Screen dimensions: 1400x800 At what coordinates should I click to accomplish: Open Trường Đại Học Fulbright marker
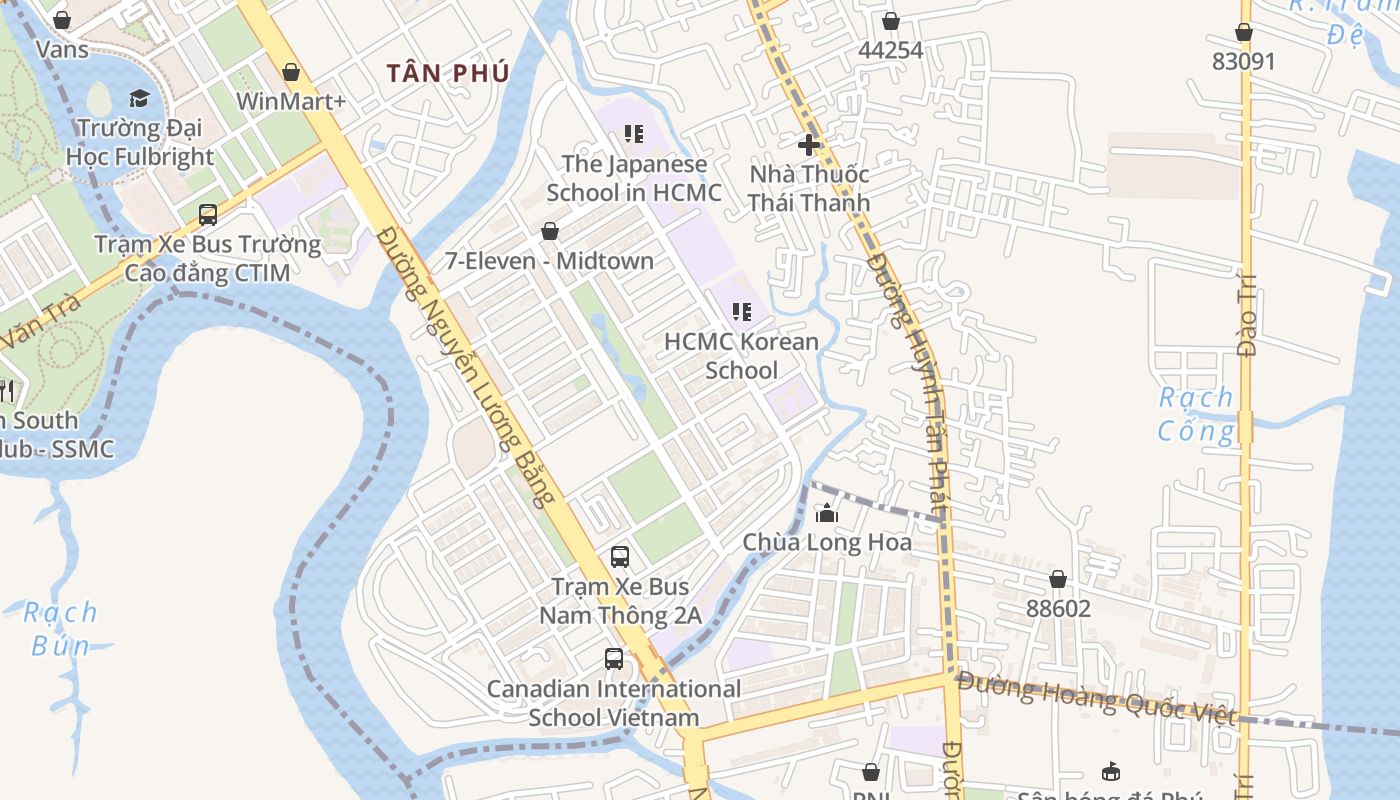[139, 98]
